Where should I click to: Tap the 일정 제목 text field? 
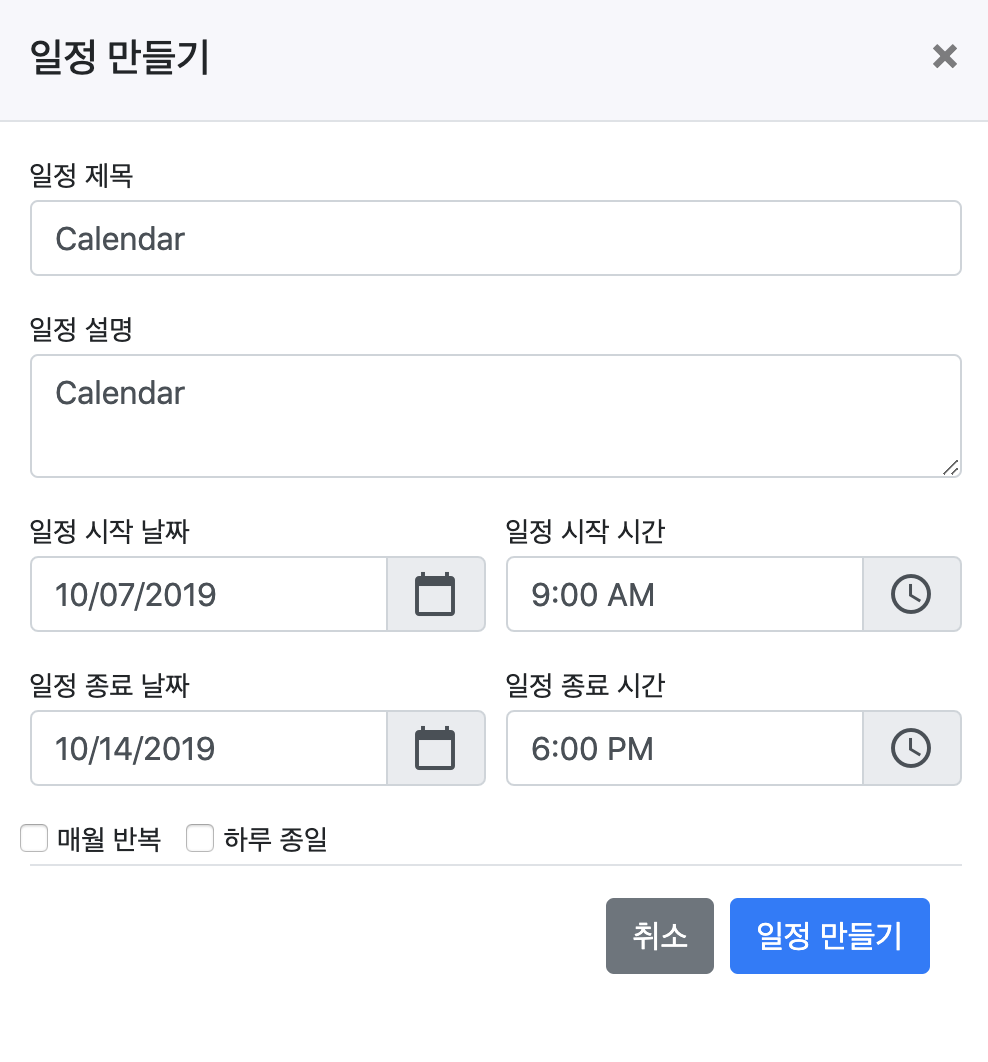(x=495, y=239)
